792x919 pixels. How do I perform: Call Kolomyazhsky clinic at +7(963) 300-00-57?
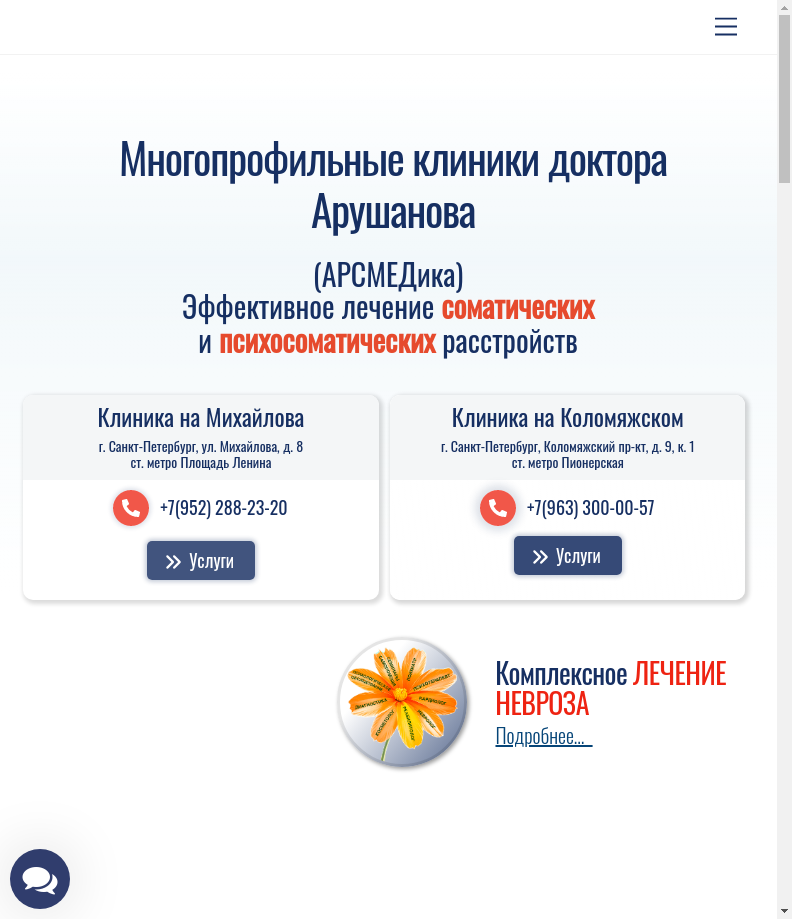tap(590, 508)
